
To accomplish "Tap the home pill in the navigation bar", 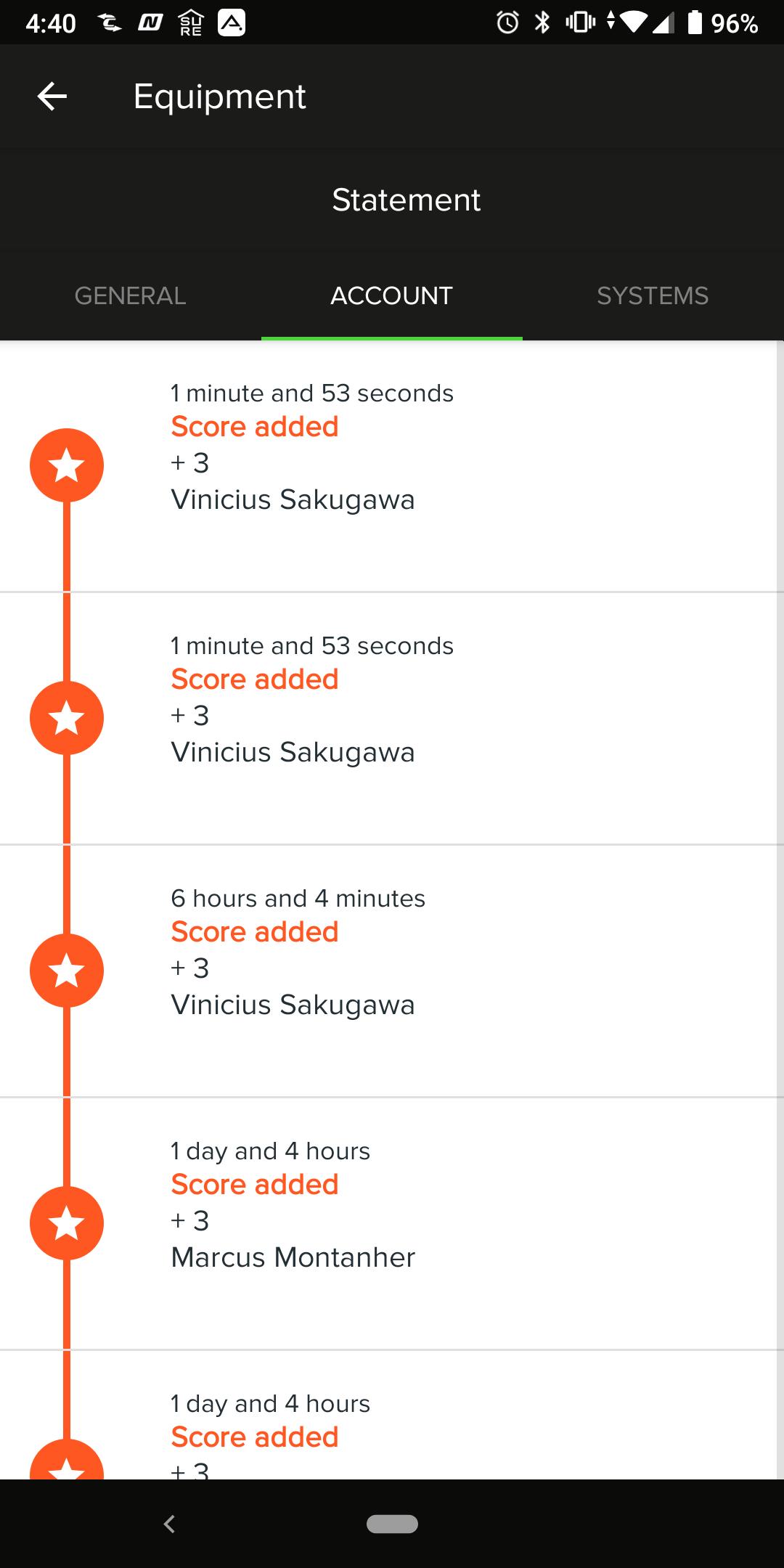I will pyautogui.click(x=392, y=1524).
